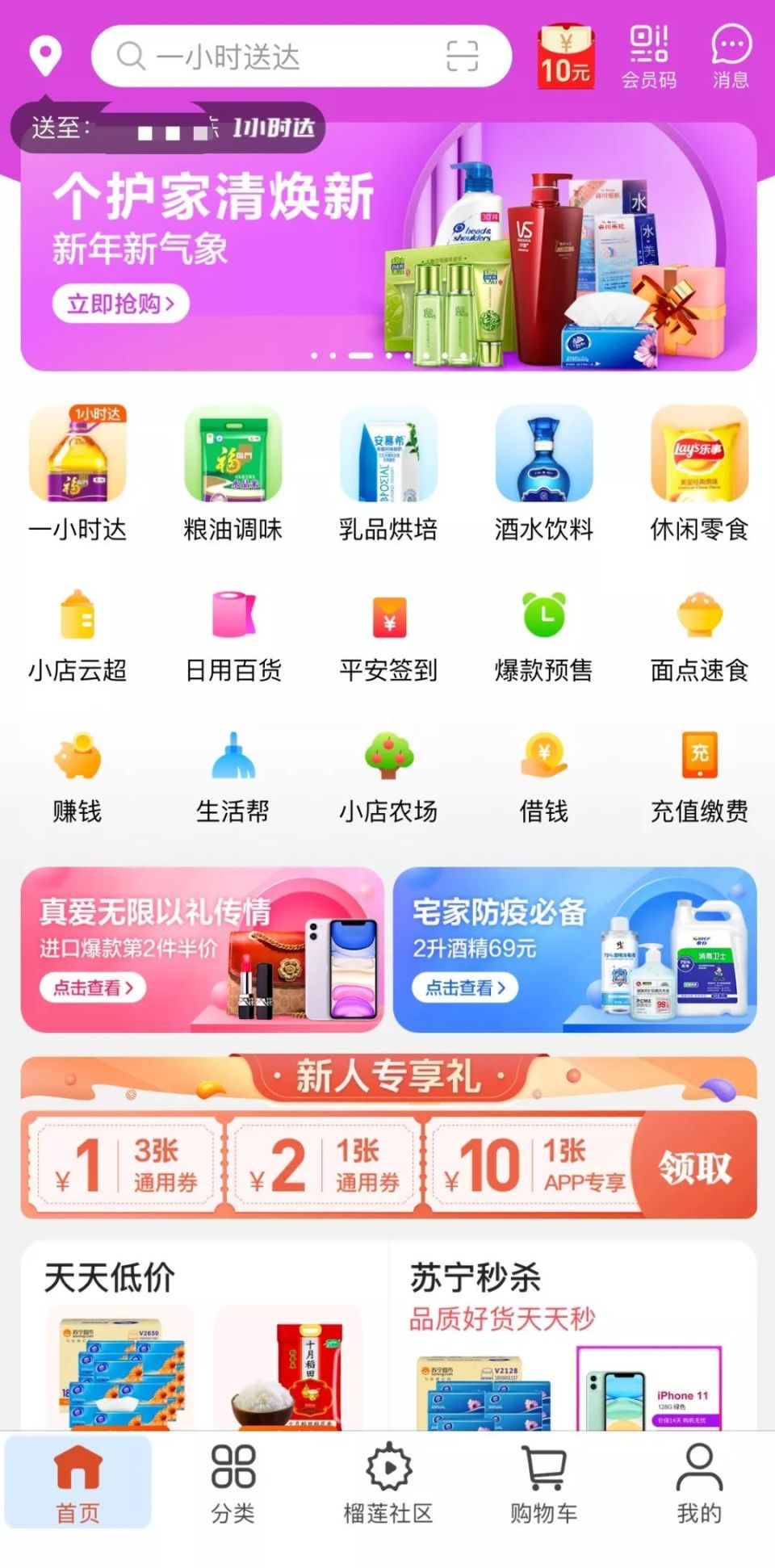Tap 立即抢购 on the banner
This screenshot has width=775, height=1568.
point(119,303)
